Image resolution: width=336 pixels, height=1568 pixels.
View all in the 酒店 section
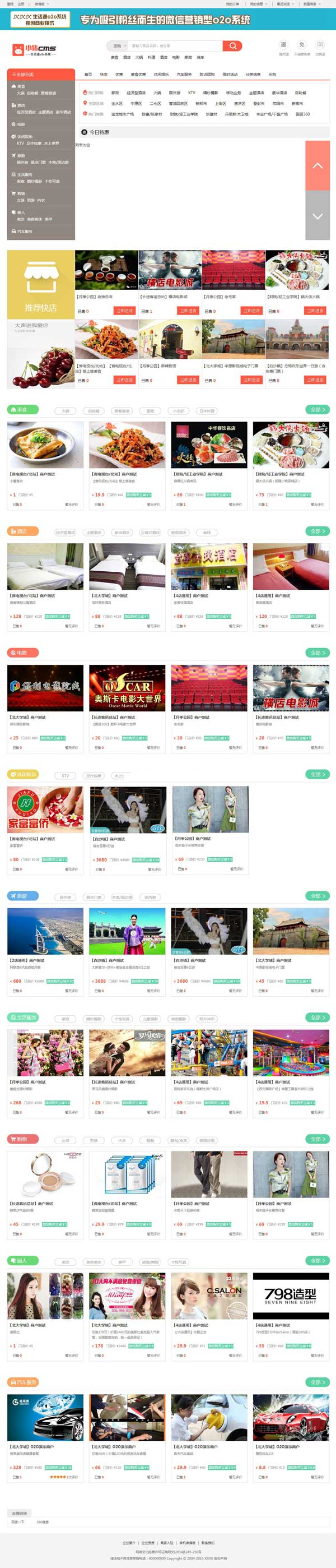pos(317,531)
